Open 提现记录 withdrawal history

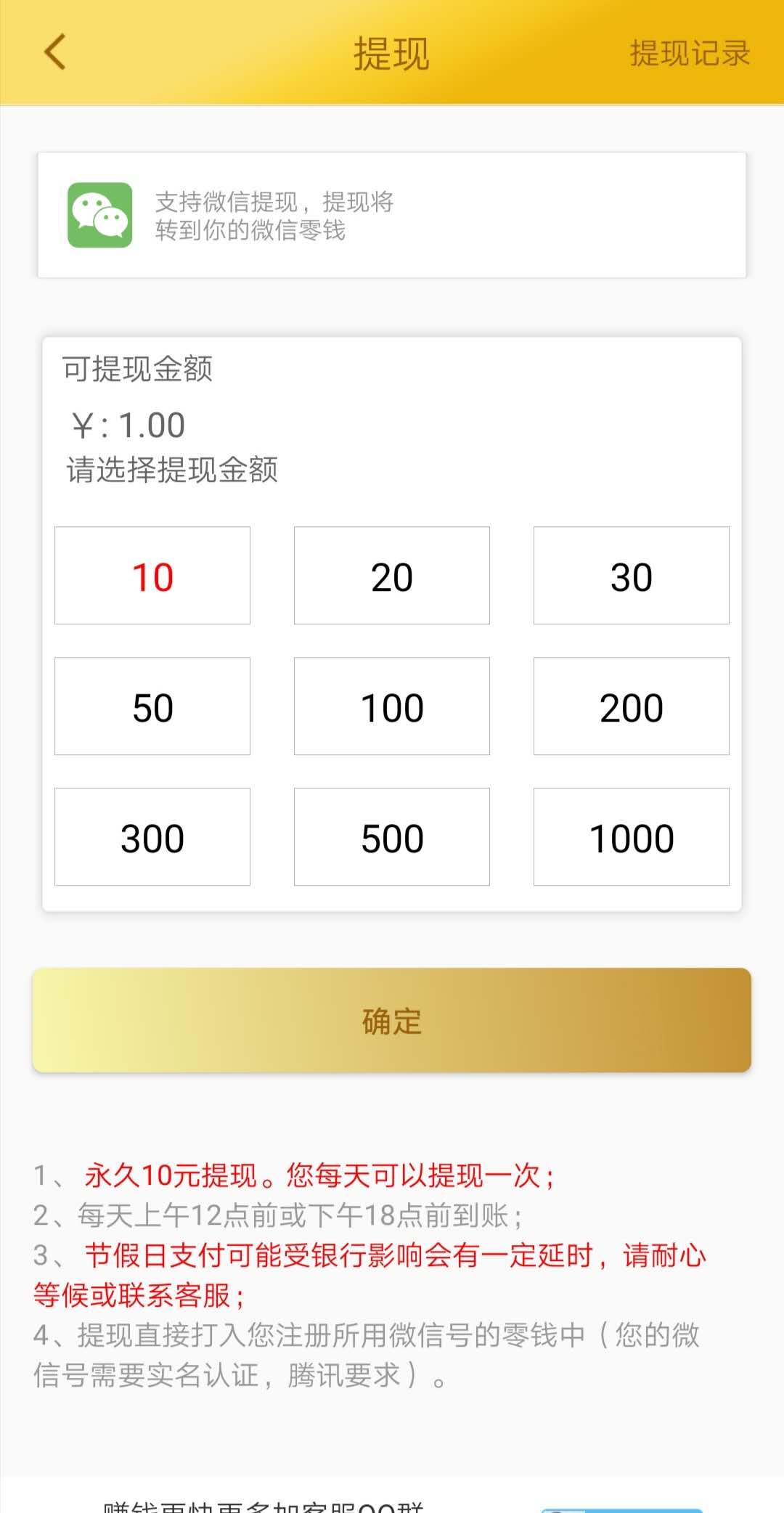[690, 53]
